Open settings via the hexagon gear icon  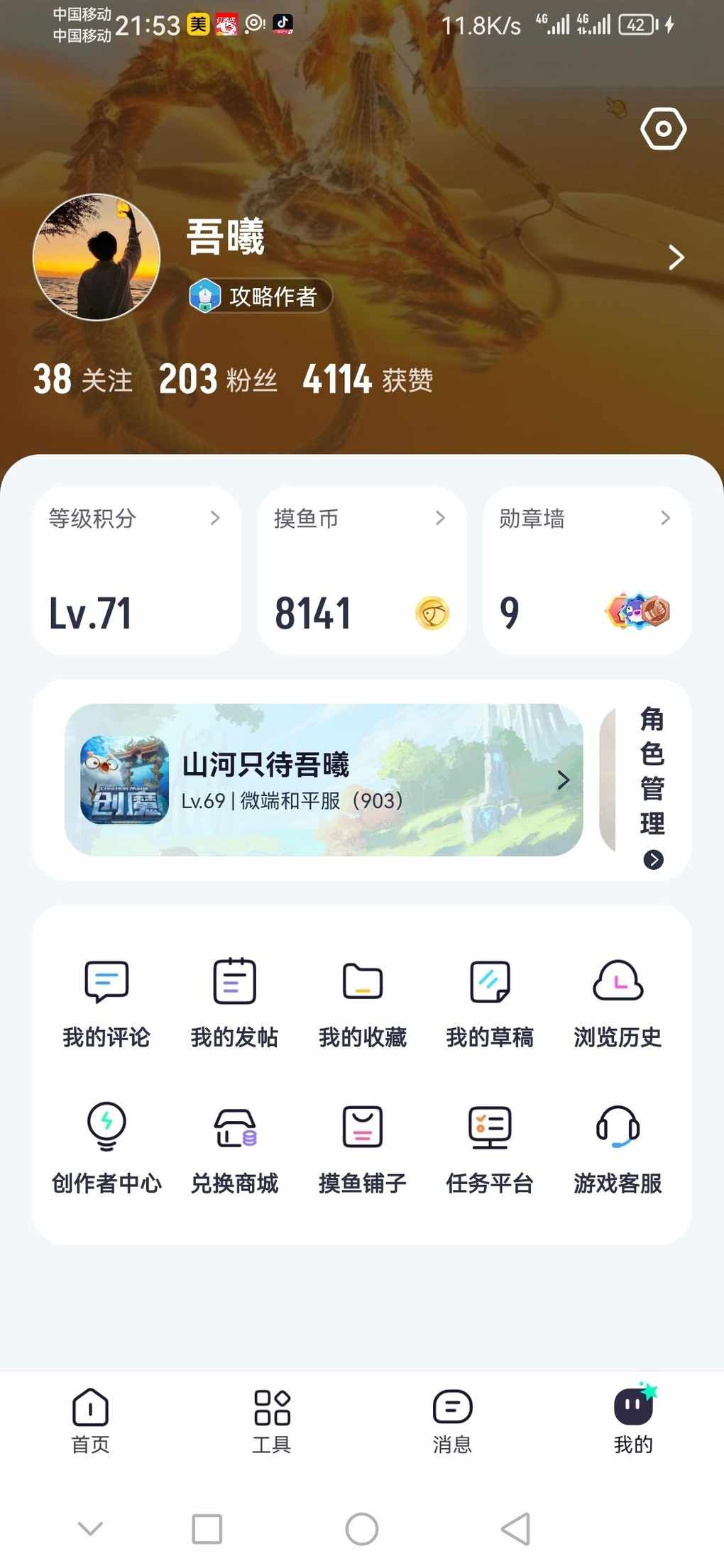[x=663, y=129]
